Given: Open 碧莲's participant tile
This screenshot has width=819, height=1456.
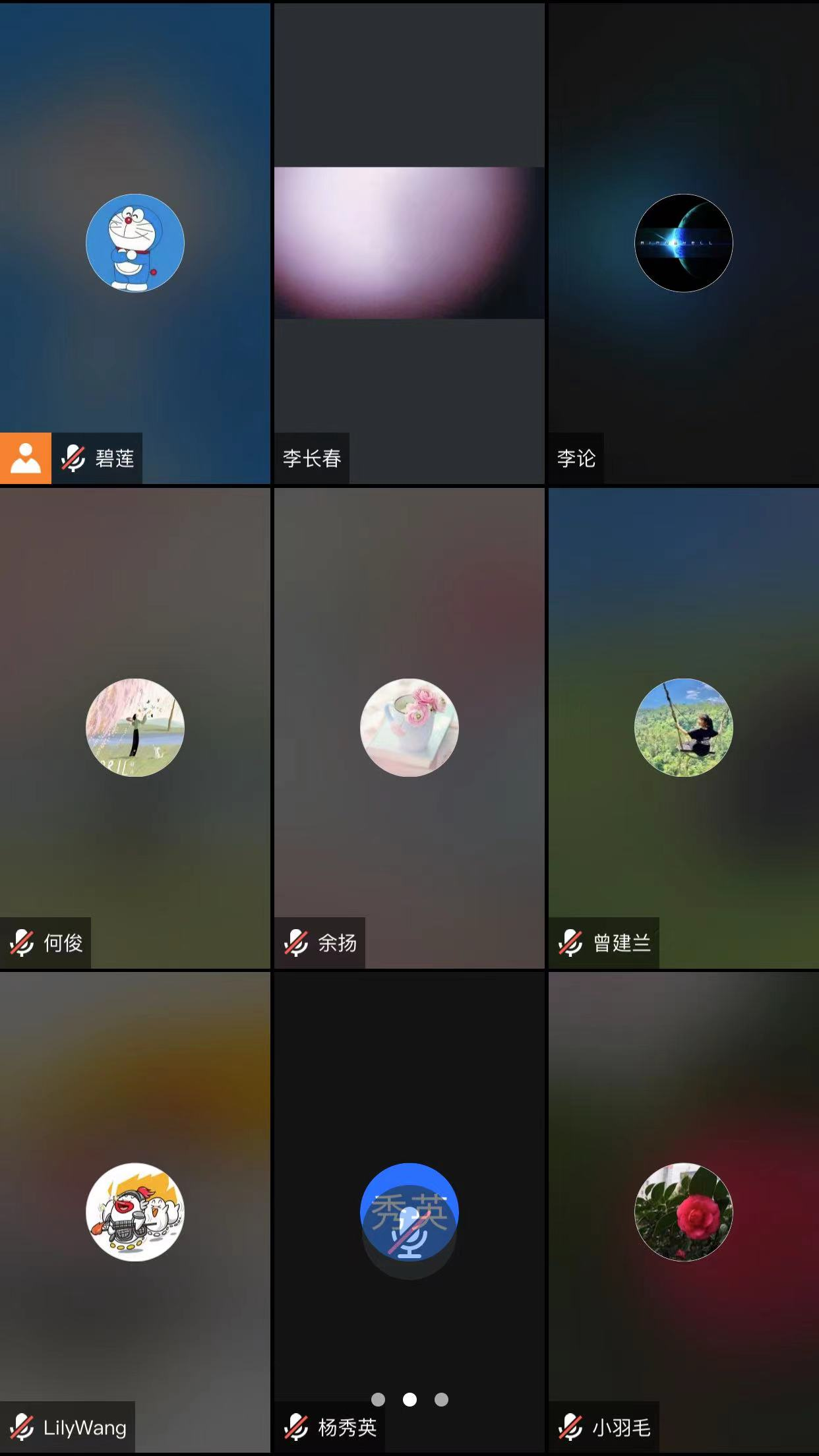Looking at the screenshot, I should pos(135,243).
